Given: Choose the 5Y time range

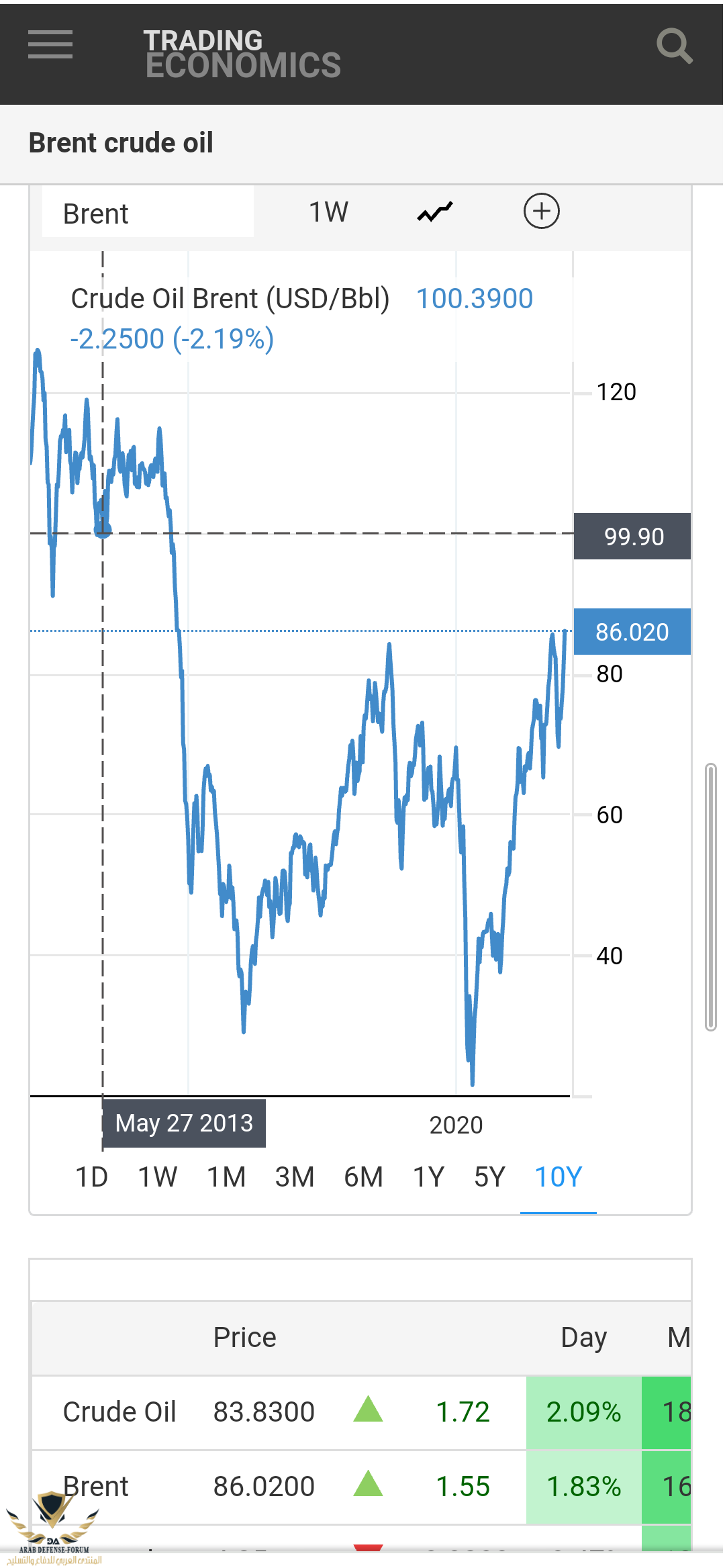Looking at the screenshot, I should 489,1177.
